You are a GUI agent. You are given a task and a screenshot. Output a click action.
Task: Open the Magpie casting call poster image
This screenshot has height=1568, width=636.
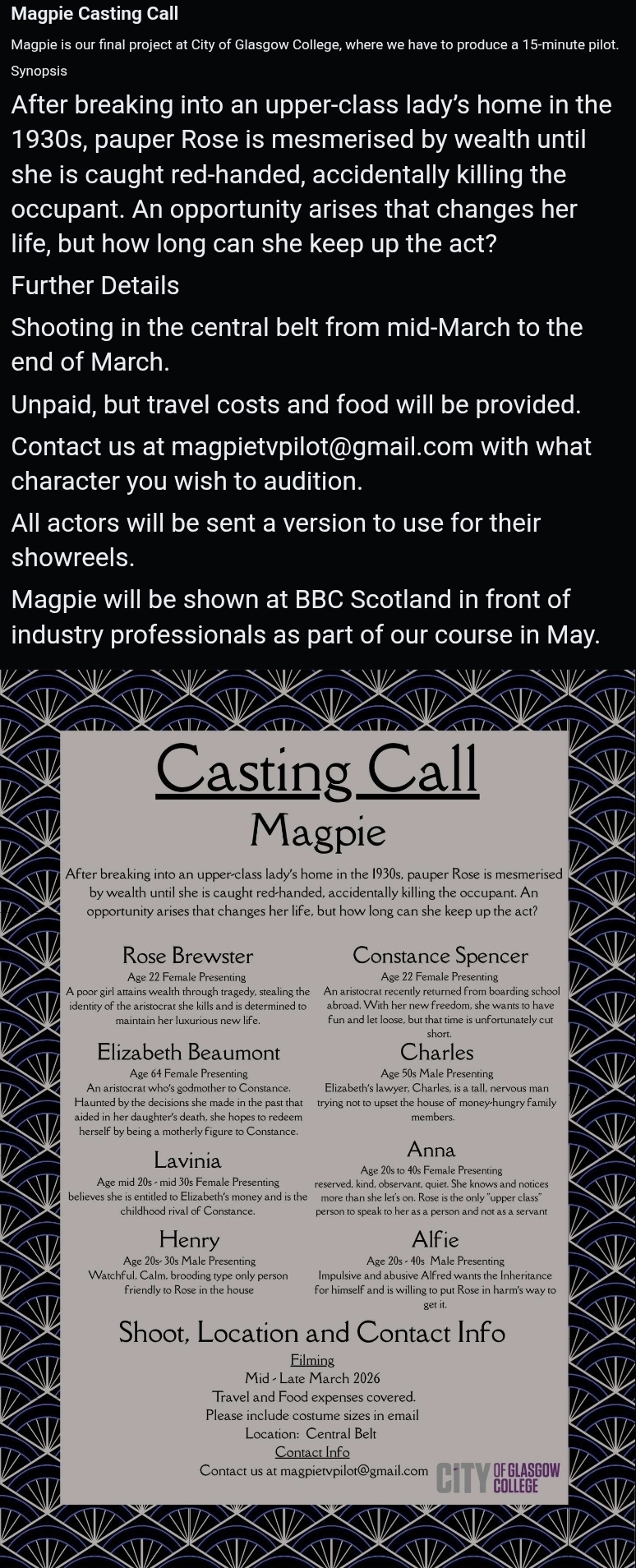(317, 1118)
